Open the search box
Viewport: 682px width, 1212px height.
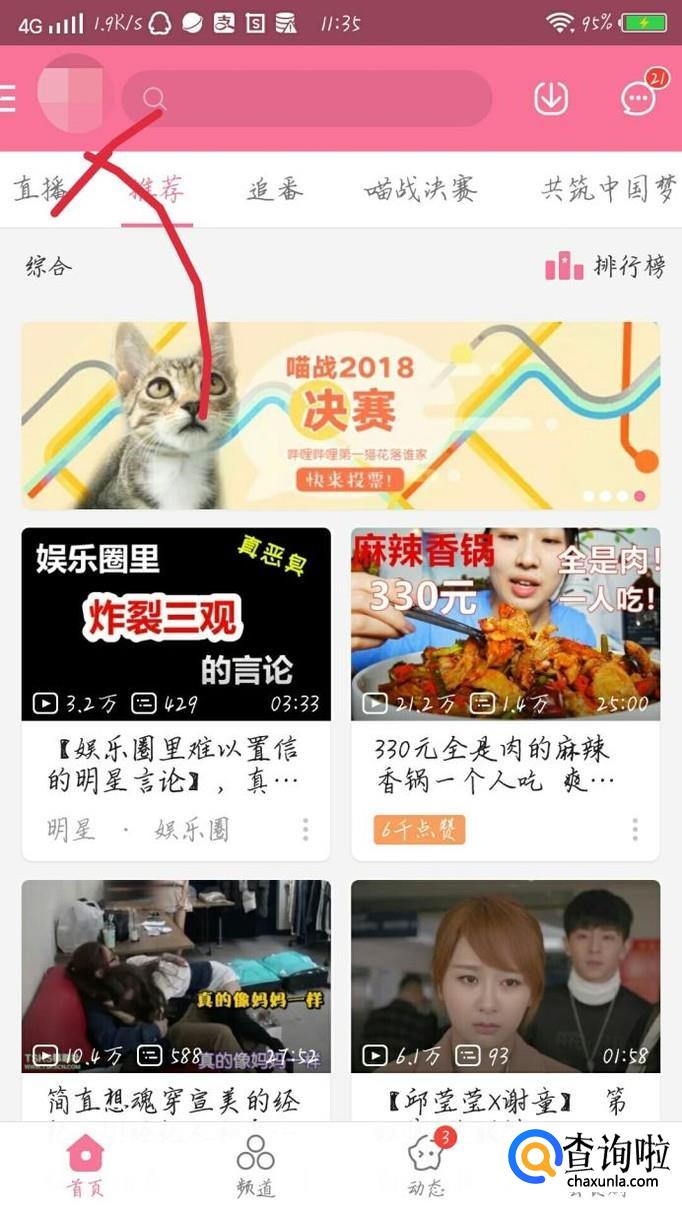pos(307,98)
